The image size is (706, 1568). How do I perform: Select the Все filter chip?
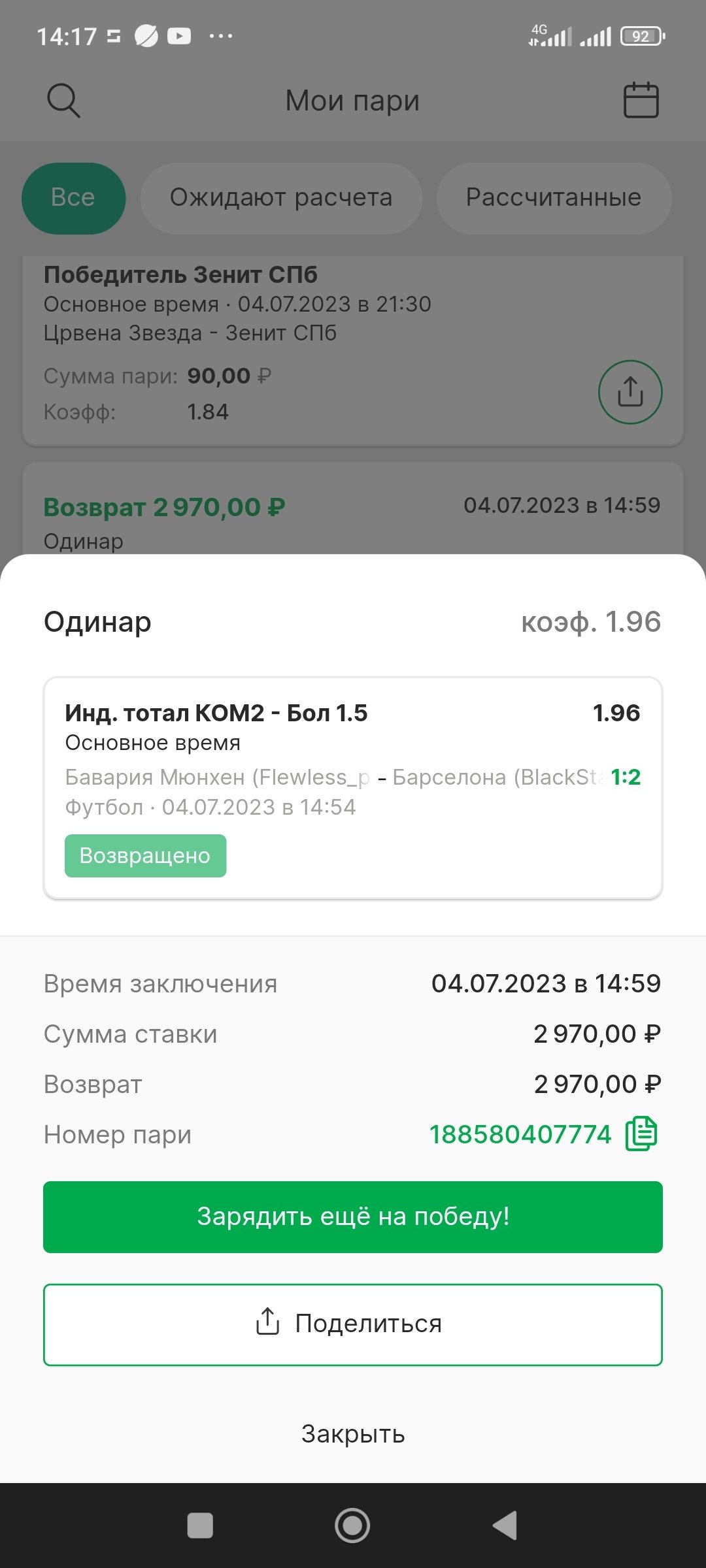coord(73,198)
